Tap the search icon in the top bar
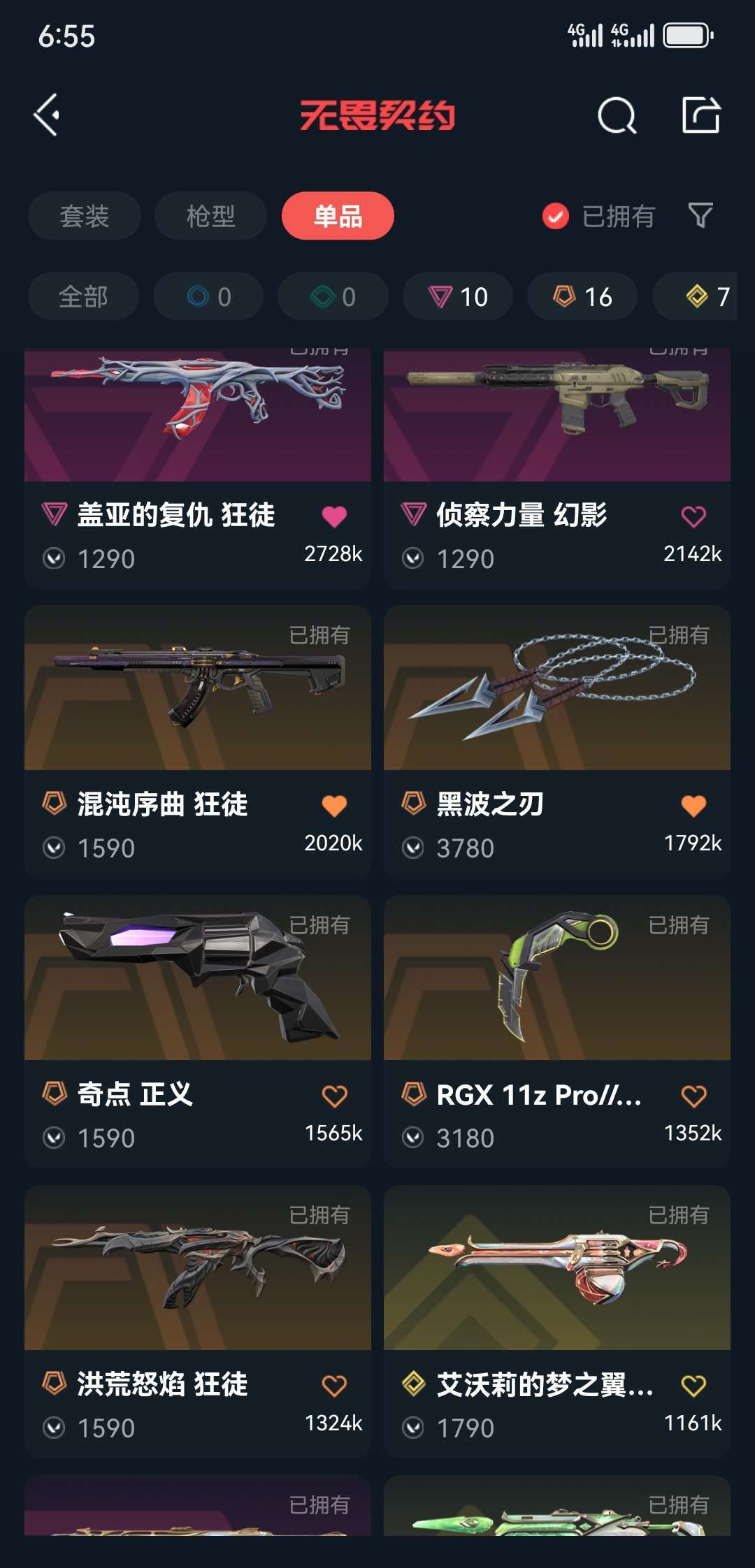This screenshot has width=755, height=1568. coord(614,115)
